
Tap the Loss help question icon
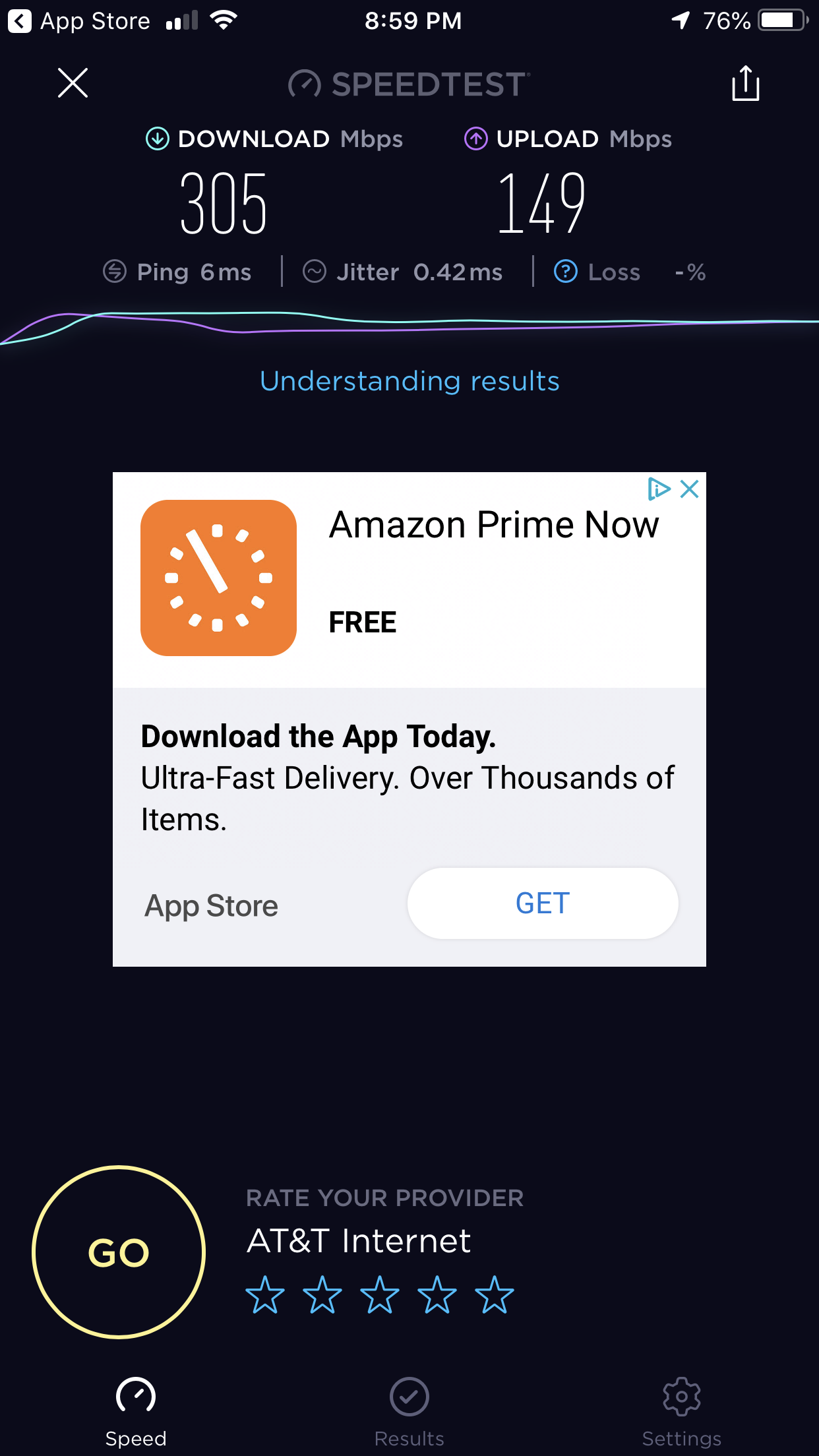565,272
